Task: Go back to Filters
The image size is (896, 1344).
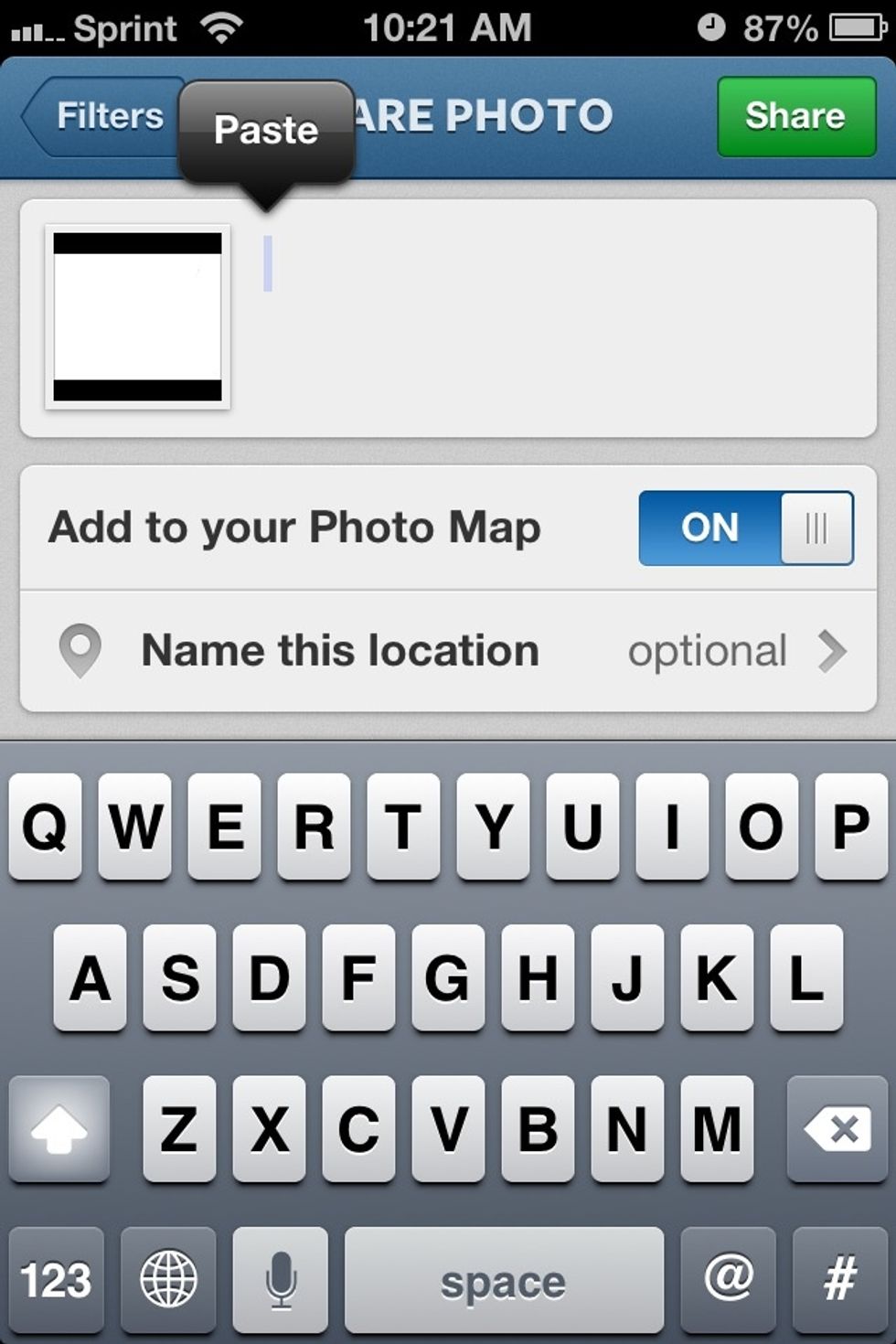Action: coord(103,115)
